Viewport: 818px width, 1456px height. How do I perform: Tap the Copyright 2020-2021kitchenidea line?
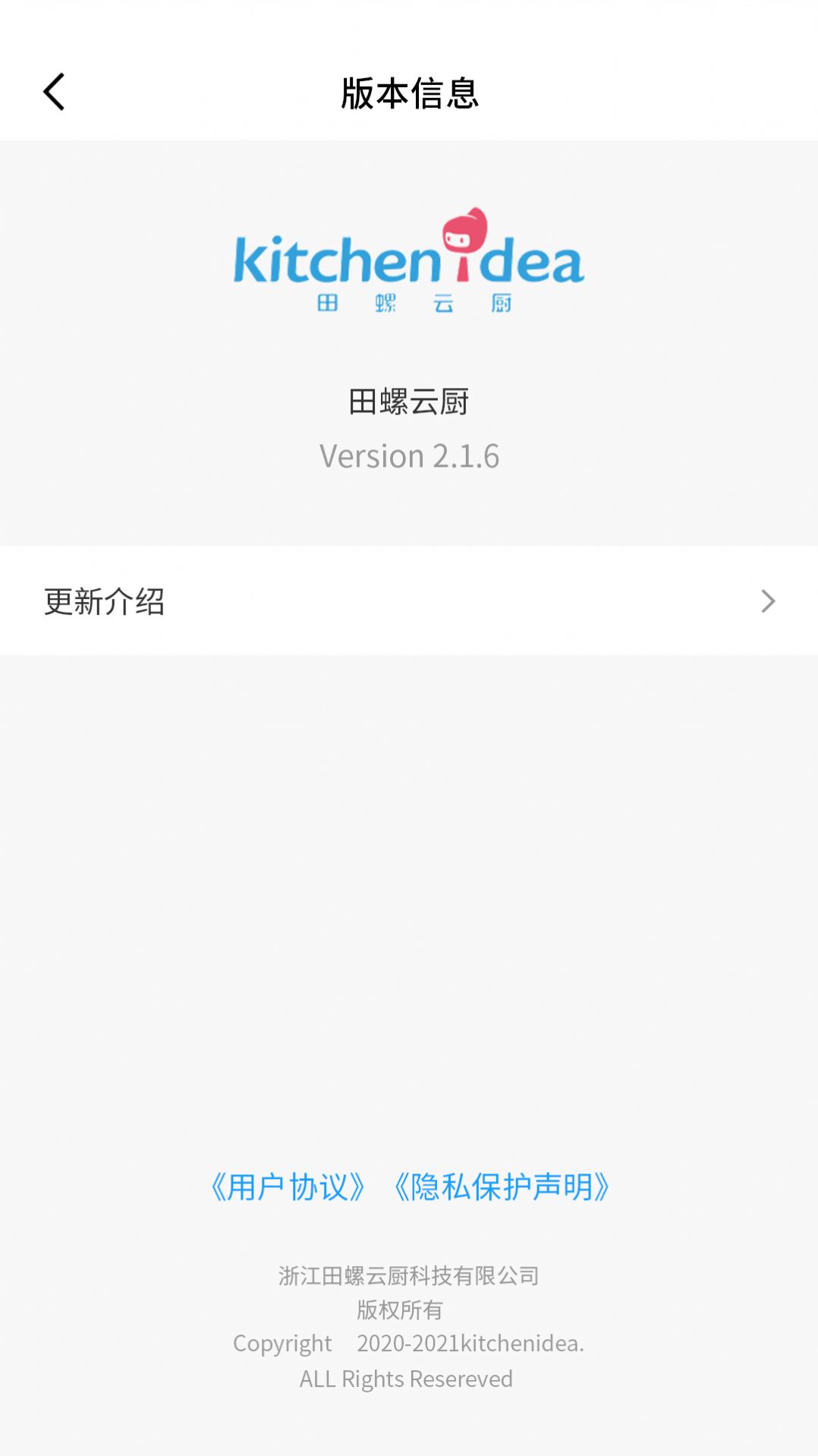(x=408, y=1344)
